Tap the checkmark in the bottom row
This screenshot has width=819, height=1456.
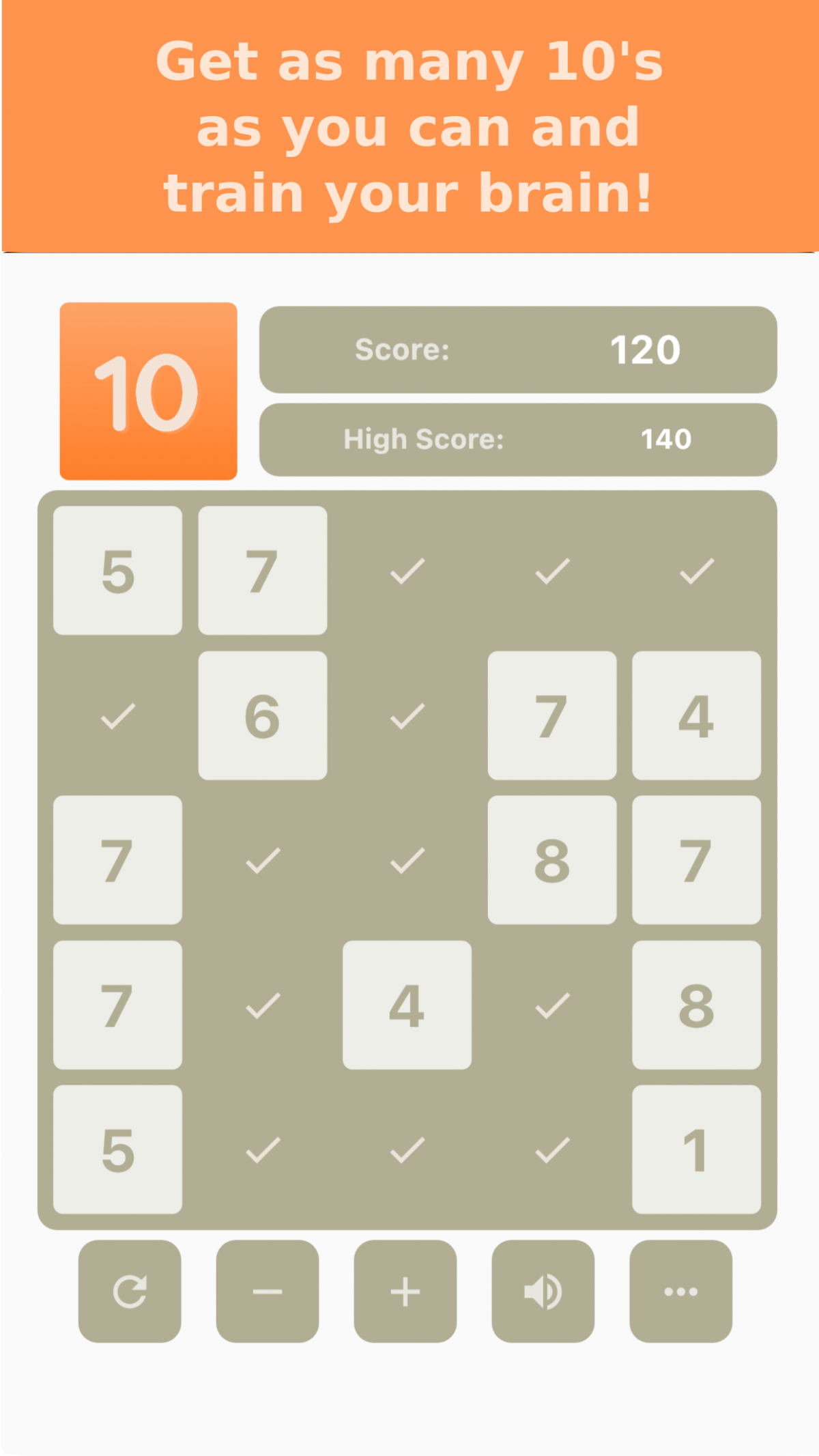407,1150
